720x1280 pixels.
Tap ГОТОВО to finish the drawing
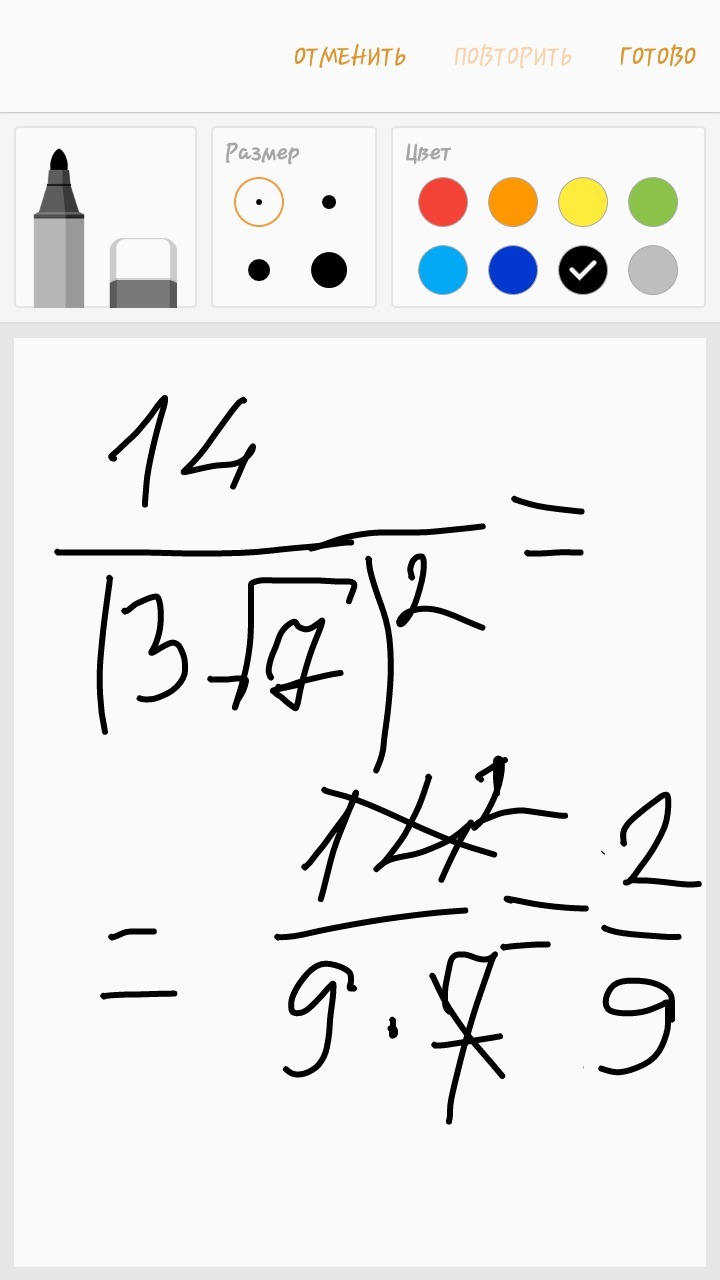coord(657,56)
